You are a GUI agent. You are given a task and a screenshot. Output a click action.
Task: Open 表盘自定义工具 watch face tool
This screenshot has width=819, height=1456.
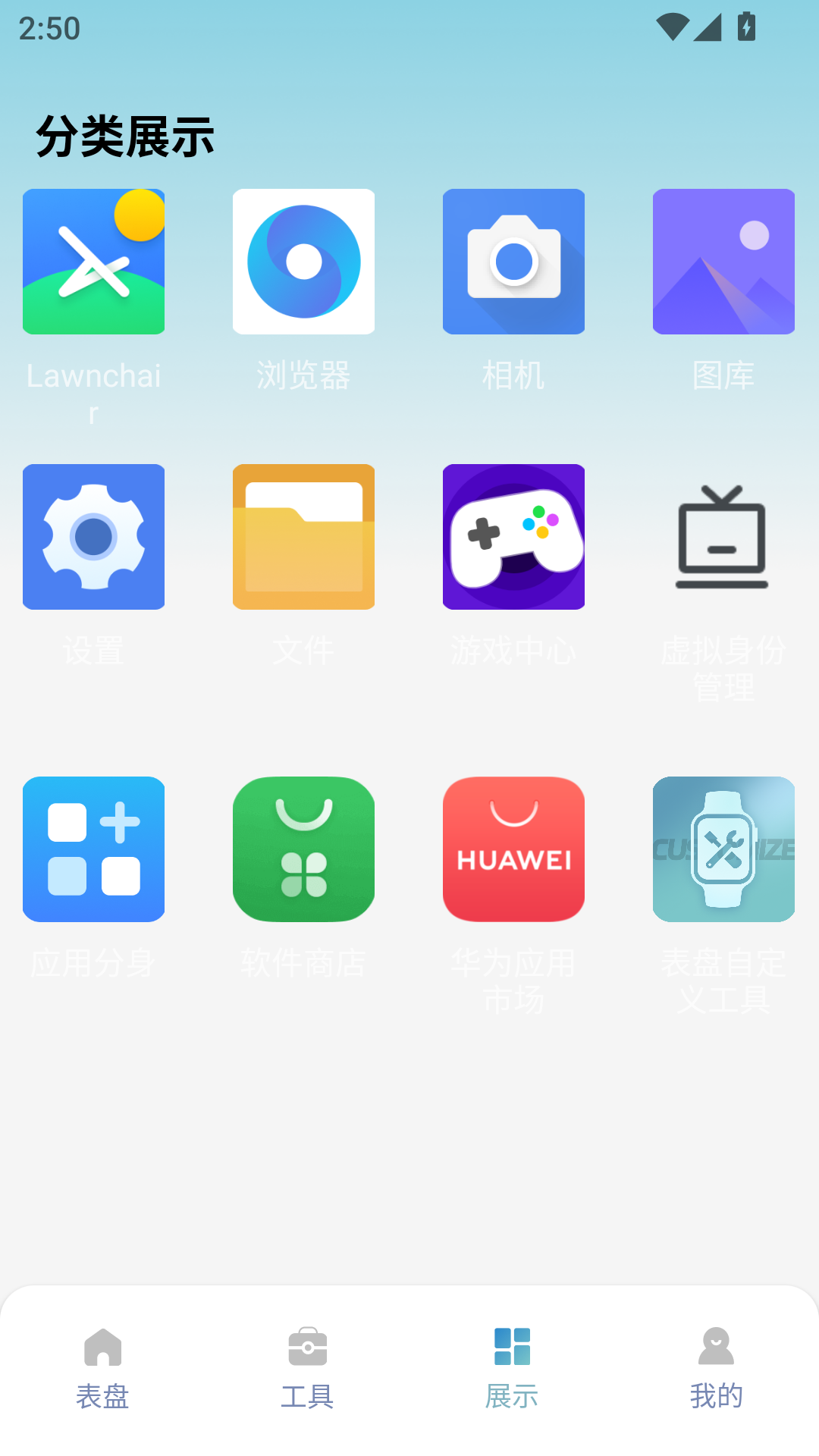pyautogui.click(x=723, y=849)
